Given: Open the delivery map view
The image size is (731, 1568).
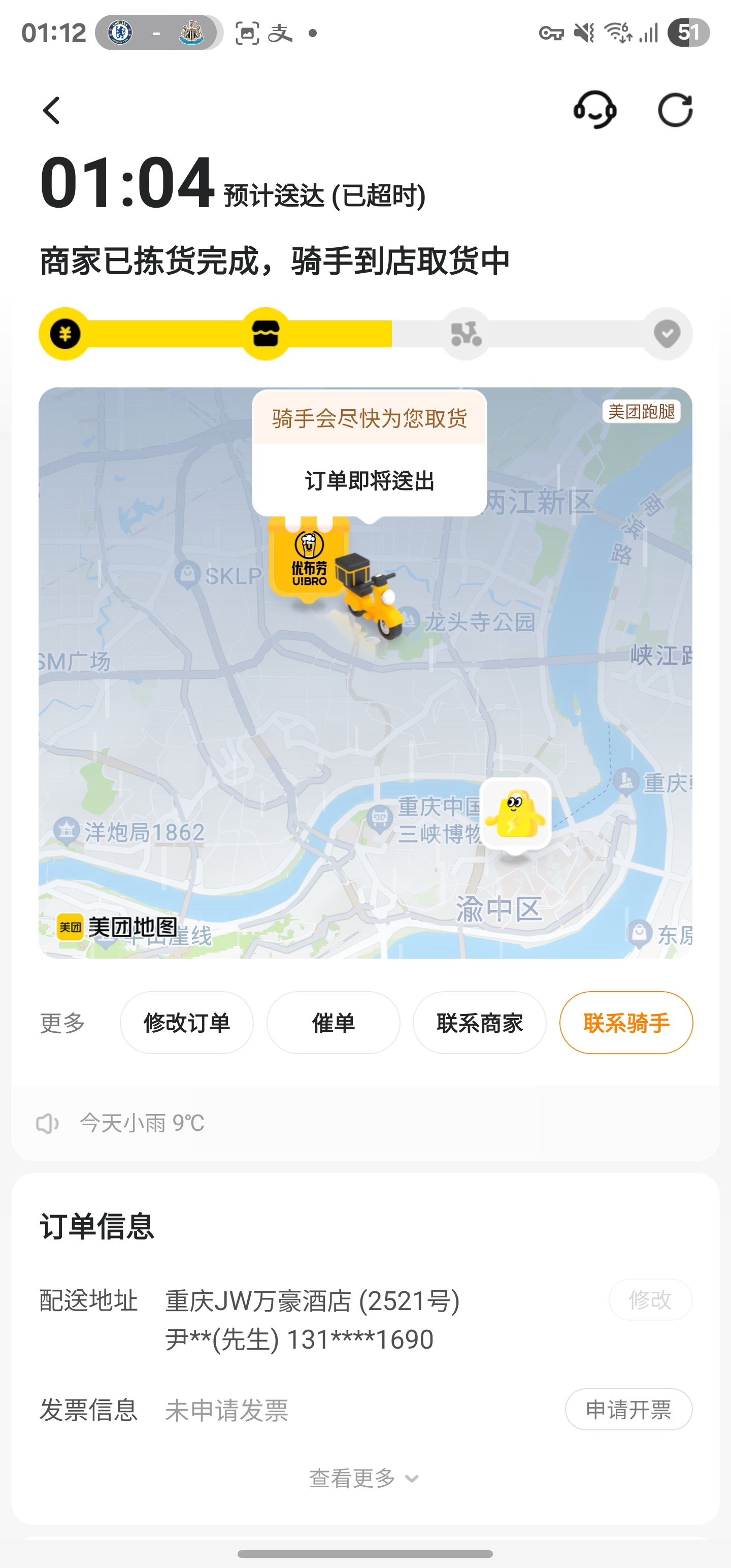Looking at the screenshot, I should 365,673.
